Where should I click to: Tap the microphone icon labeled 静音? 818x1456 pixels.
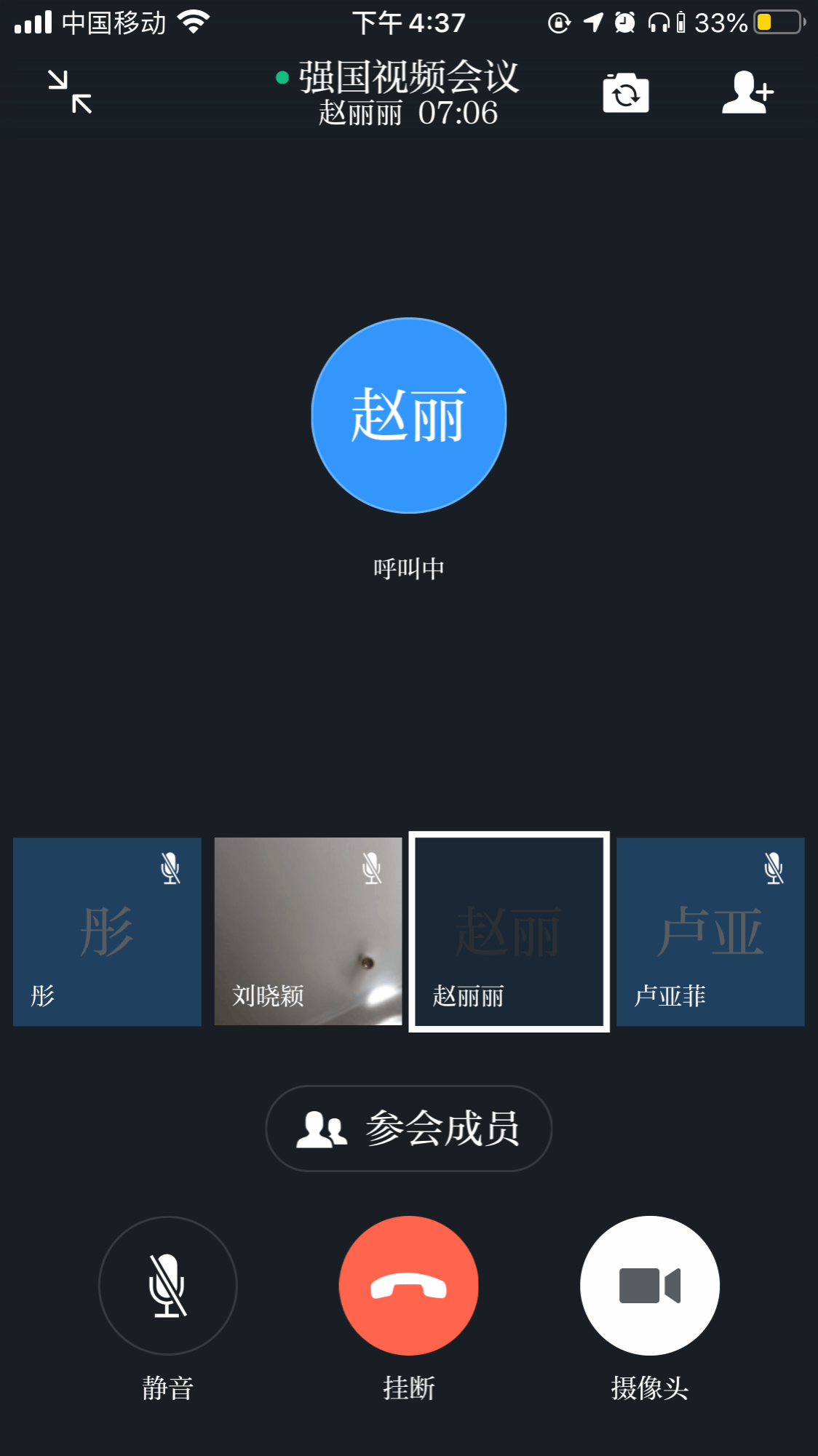point(167,1286)
